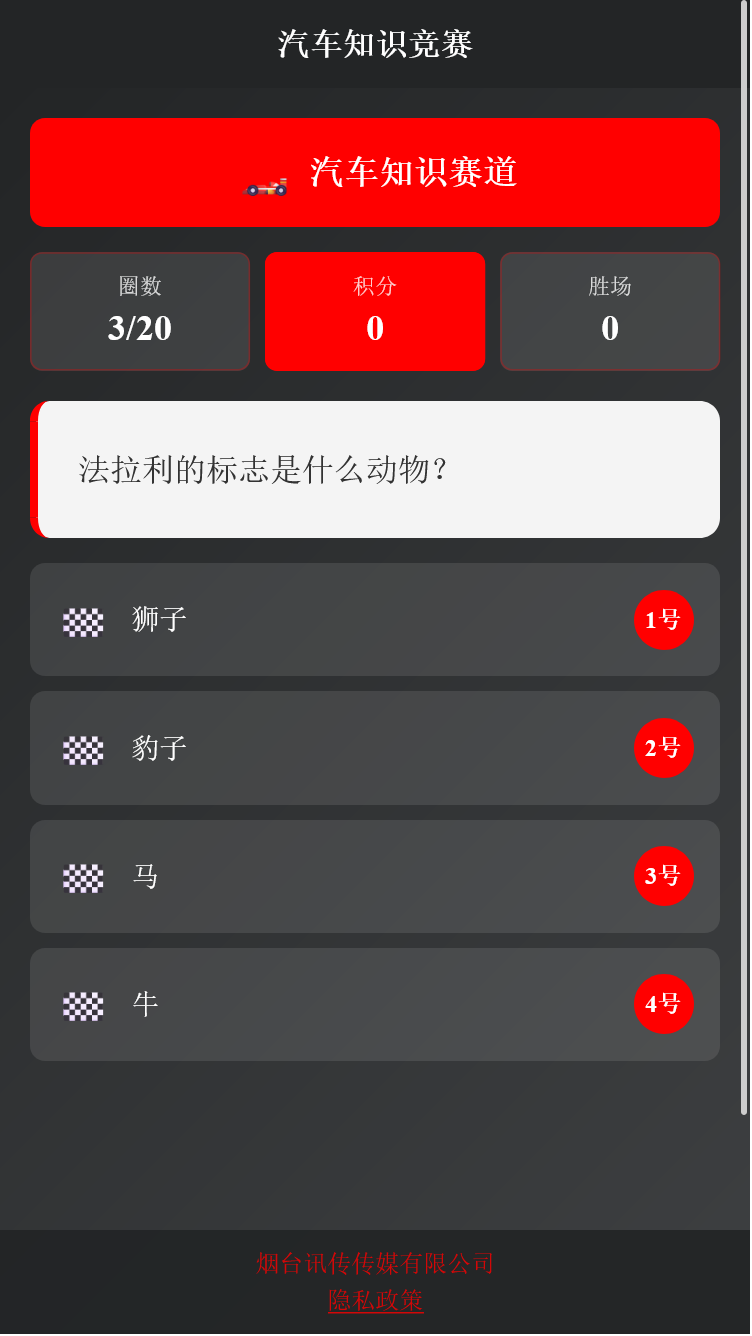The height and width of the screenshot is (1336, 752).
Task: Select answer option 豹子
Action: 375,748
